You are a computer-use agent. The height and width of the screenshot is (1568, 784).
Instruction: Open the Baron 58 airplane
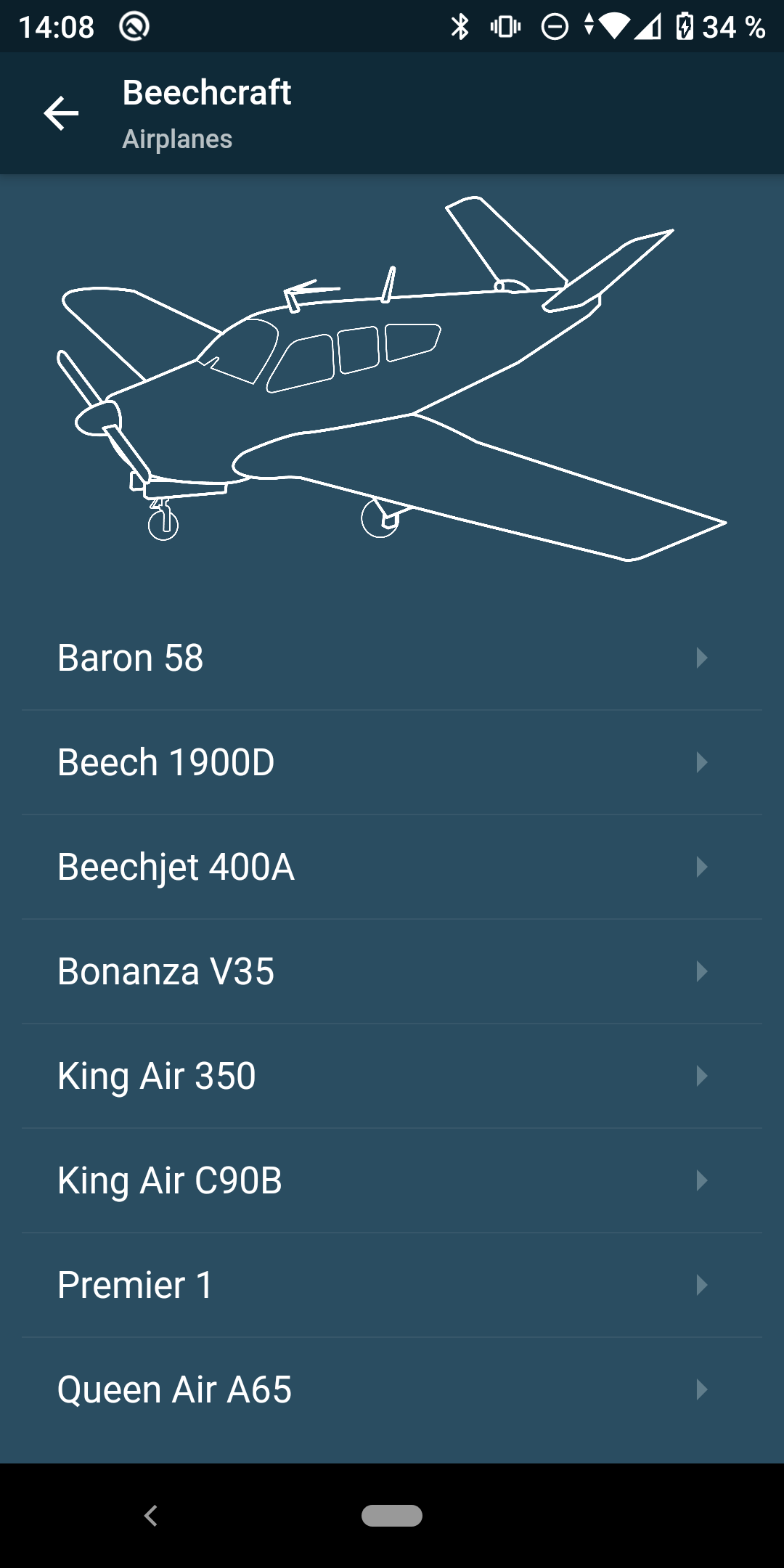click(x=392, y=658)
